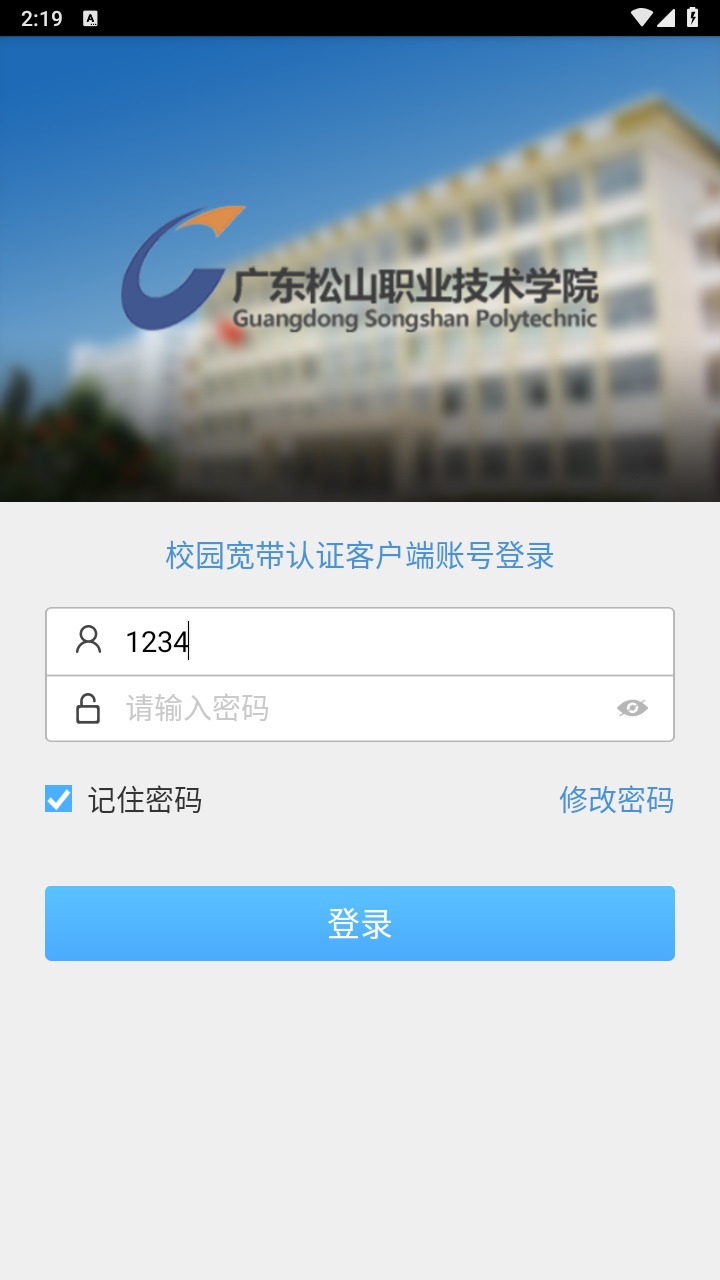Click the signal strength icon in the status bar
The width and height of the screenshot is (720, 1280).
(x=667, y=16)
